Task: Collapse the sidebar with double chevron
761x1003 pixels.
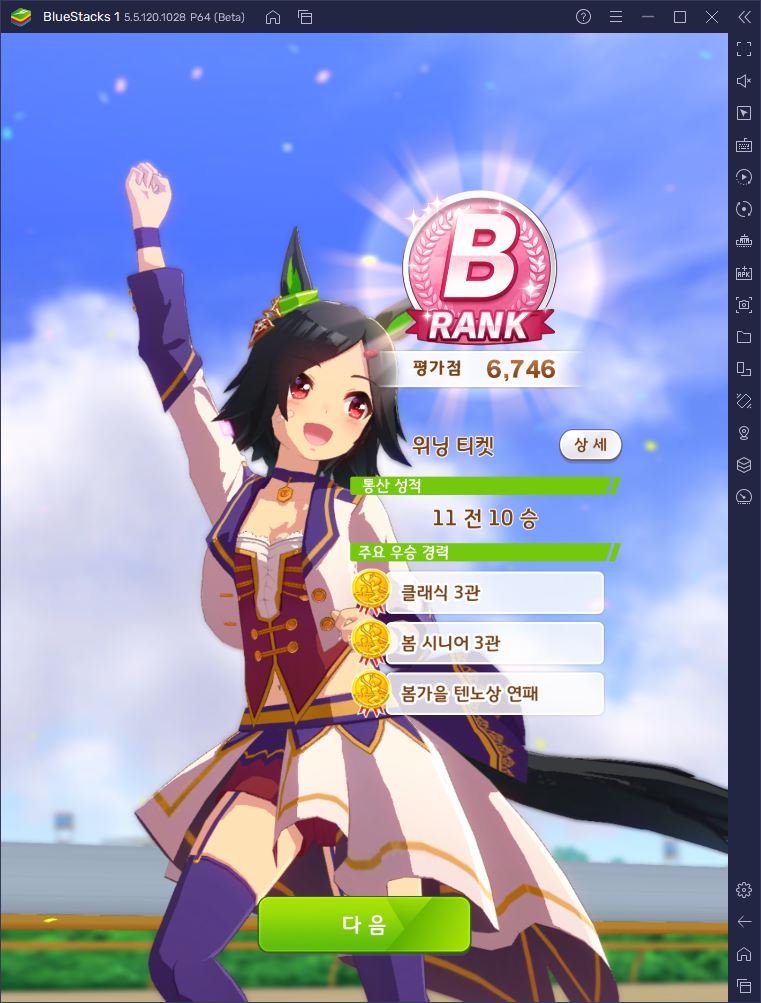Action: point(743,17)
